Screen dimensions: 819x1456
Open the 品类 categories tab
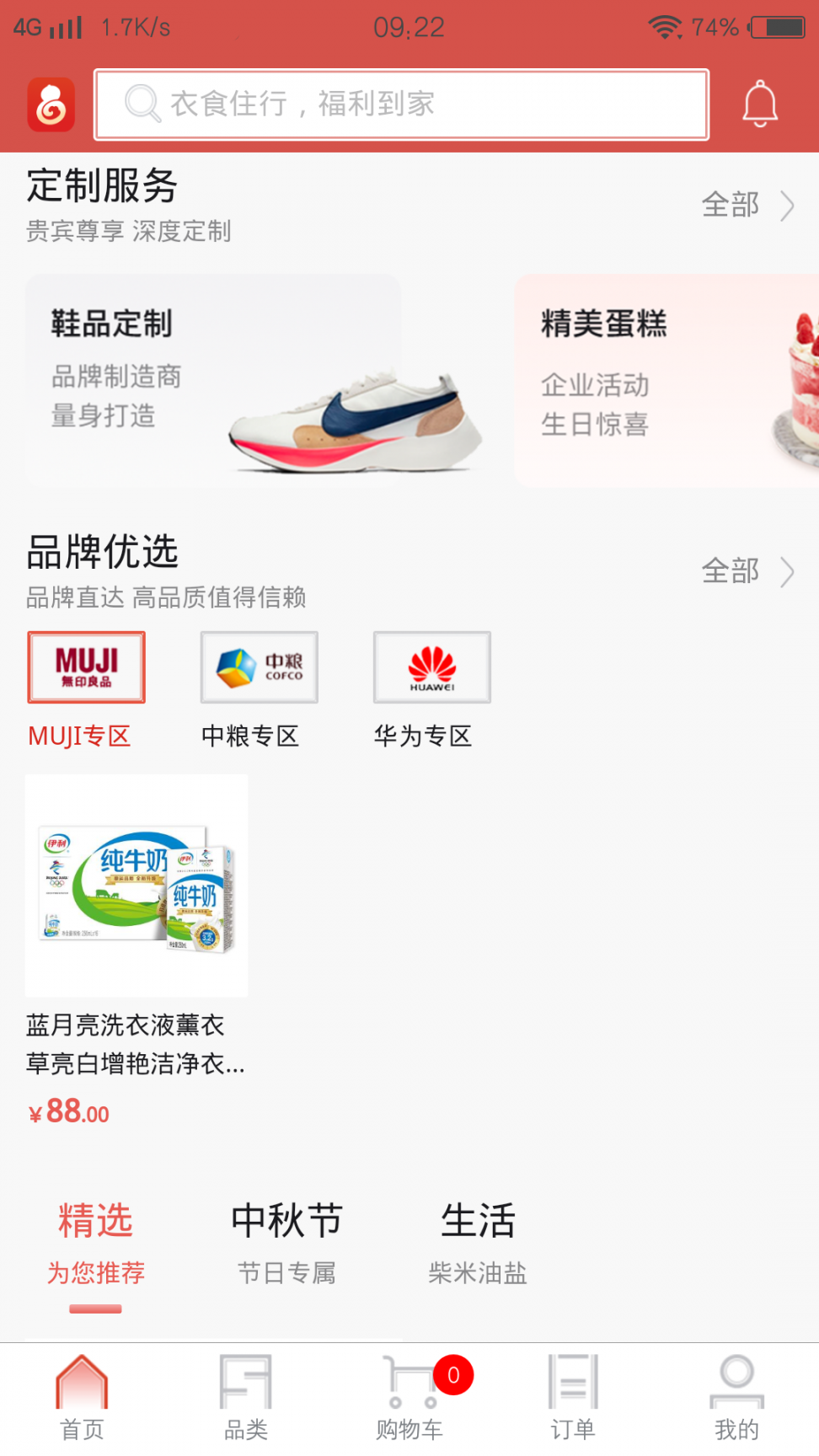[245, 1399]
